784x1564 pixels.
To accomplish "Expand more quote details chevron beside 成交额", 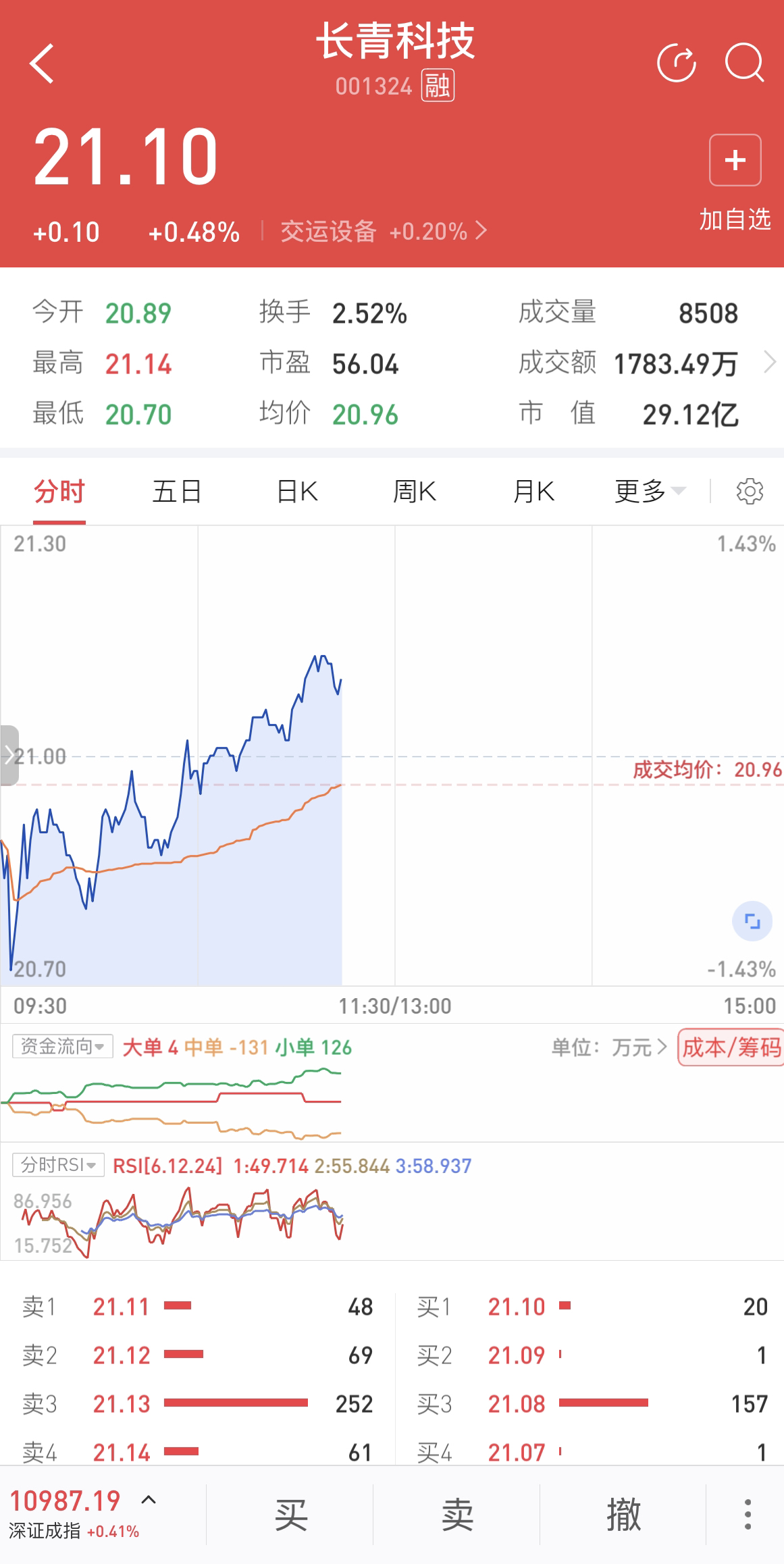I will (x=769, y=363).
